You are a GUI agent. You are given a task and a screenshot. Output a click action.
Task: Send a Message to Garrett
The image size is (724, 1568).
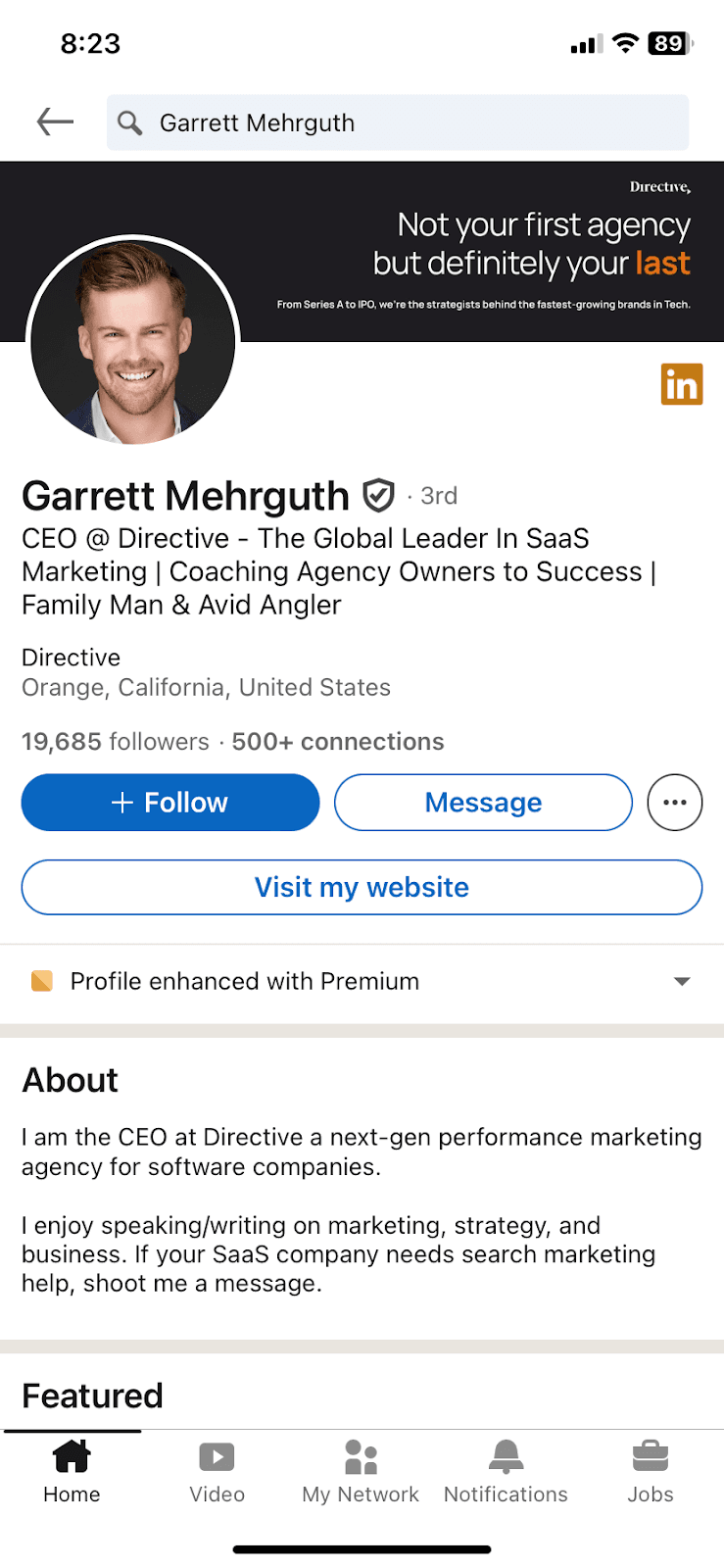482,802
